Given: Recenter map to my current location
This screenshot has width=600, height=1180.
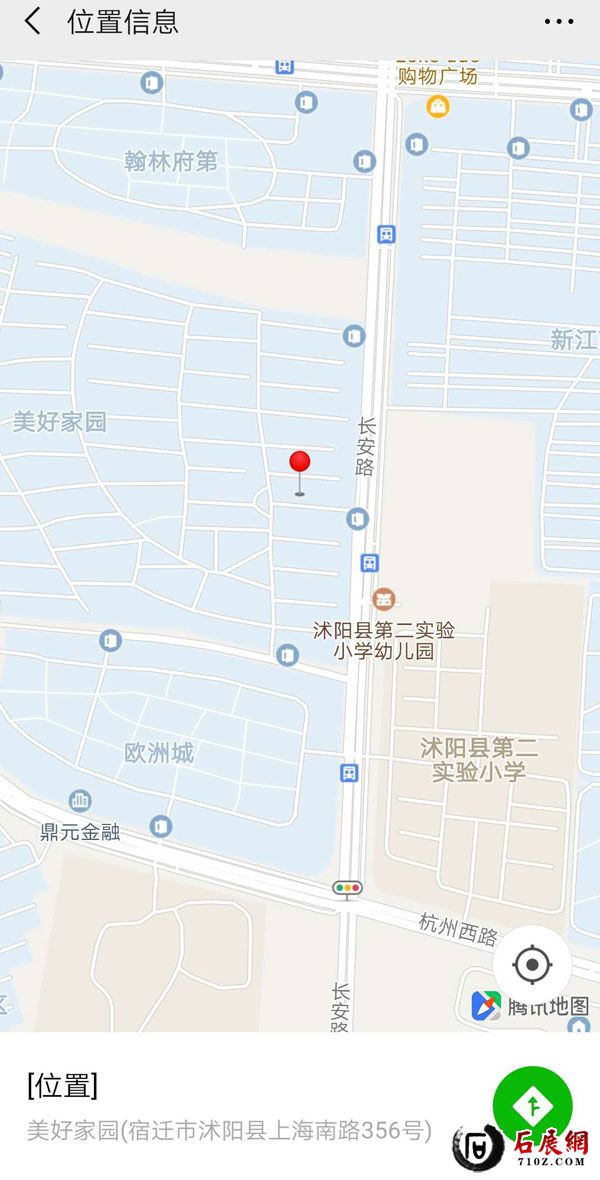Looking at the screenshot, I should (x=532, y=965).
